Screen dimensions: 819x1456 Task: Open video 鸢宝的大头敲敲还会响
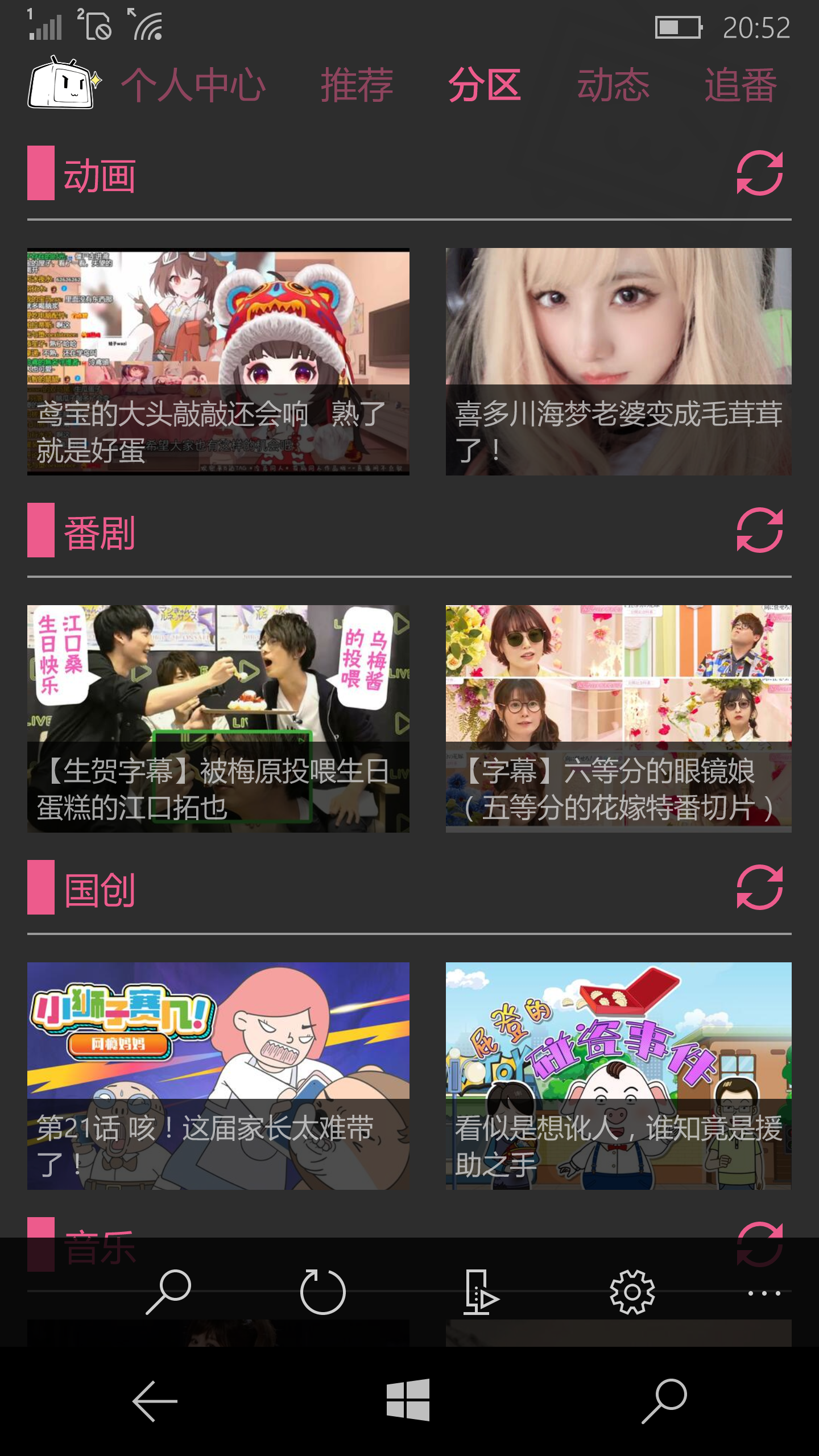(x=218, y=362)
